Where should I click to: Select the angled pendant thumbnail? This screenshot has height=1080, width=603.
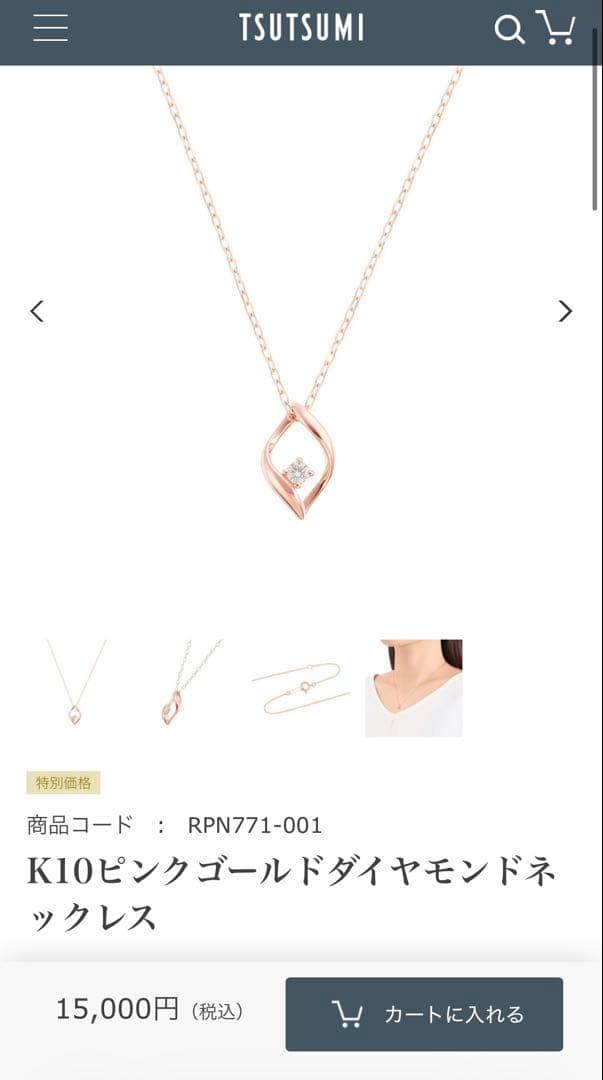tap(189, 688)
